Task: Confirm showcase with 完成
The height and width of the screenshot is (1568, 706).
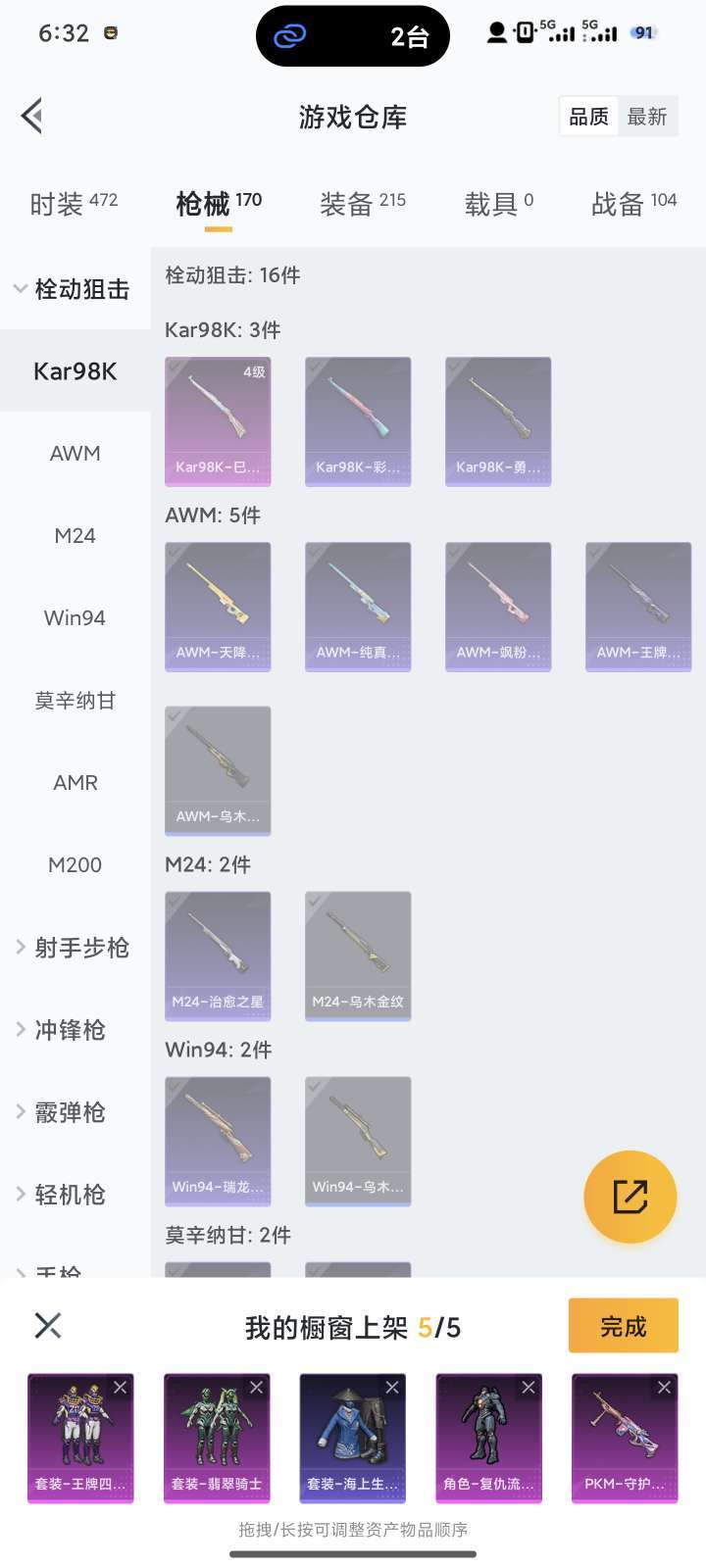Action: (x=623, y=1326)
